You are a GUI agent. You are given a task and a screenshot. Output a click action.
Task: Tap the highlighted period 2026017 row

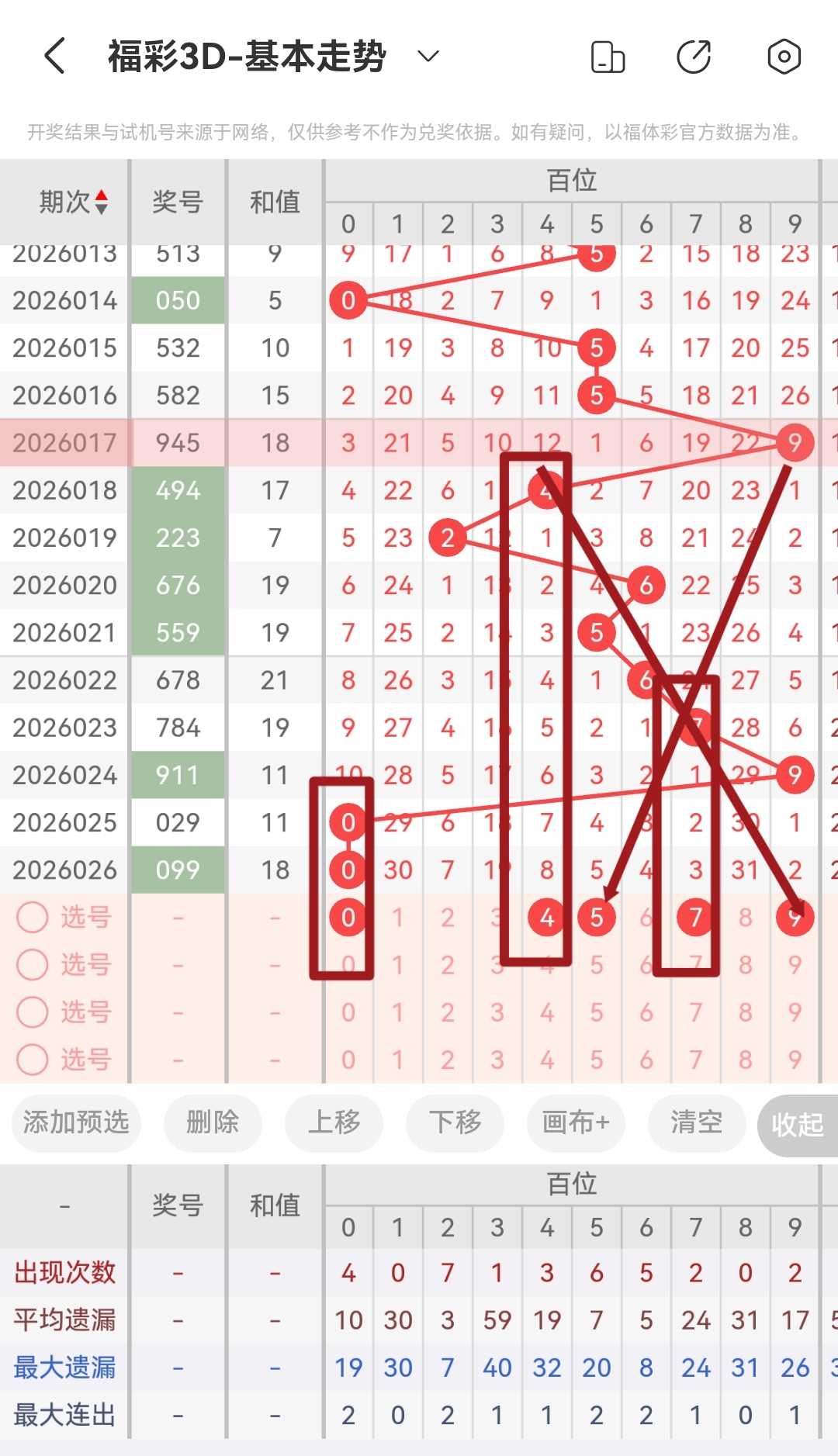click(65, 443)
